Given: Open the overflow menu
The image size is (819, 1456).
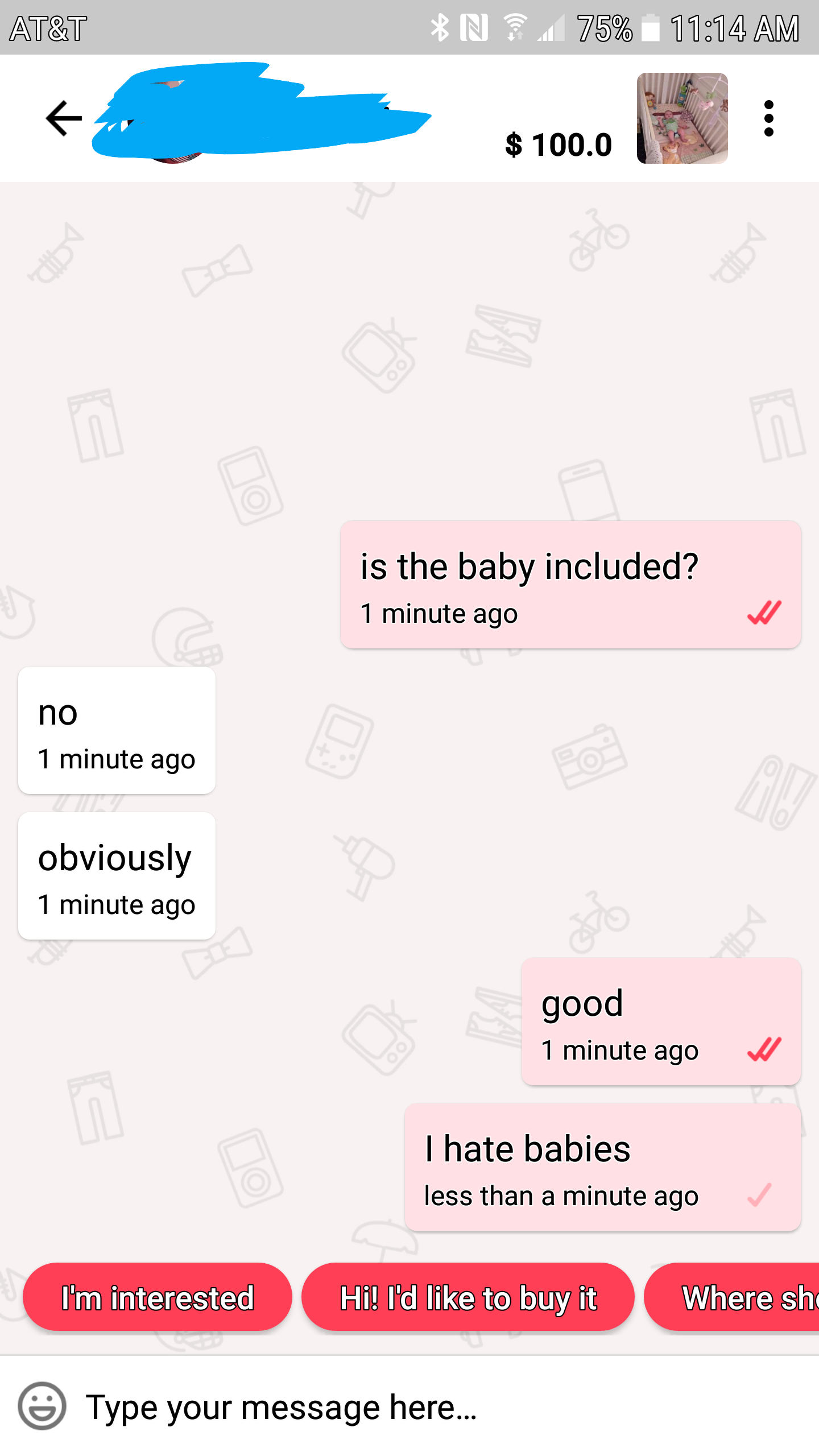Looking at the screenshot, I should click(x=768, y=118).
